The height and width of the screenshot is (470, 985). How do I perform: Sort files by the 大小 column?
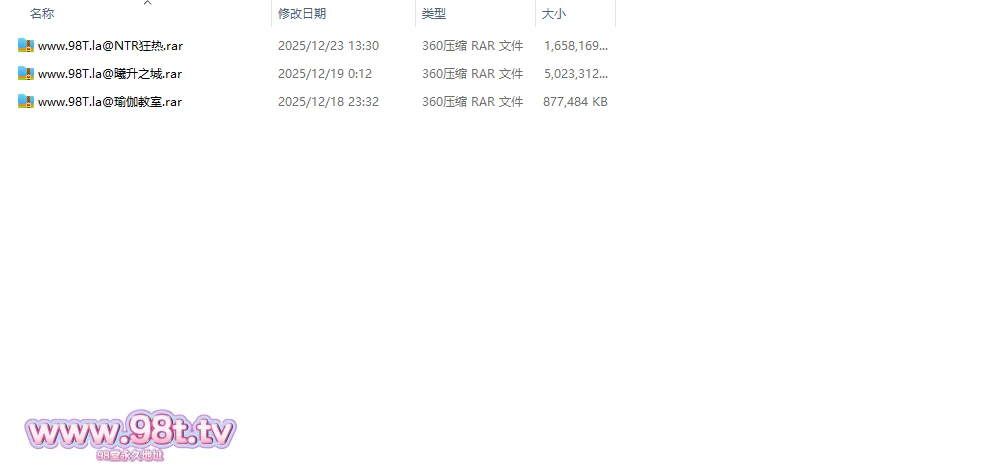[x=553, y=14]
